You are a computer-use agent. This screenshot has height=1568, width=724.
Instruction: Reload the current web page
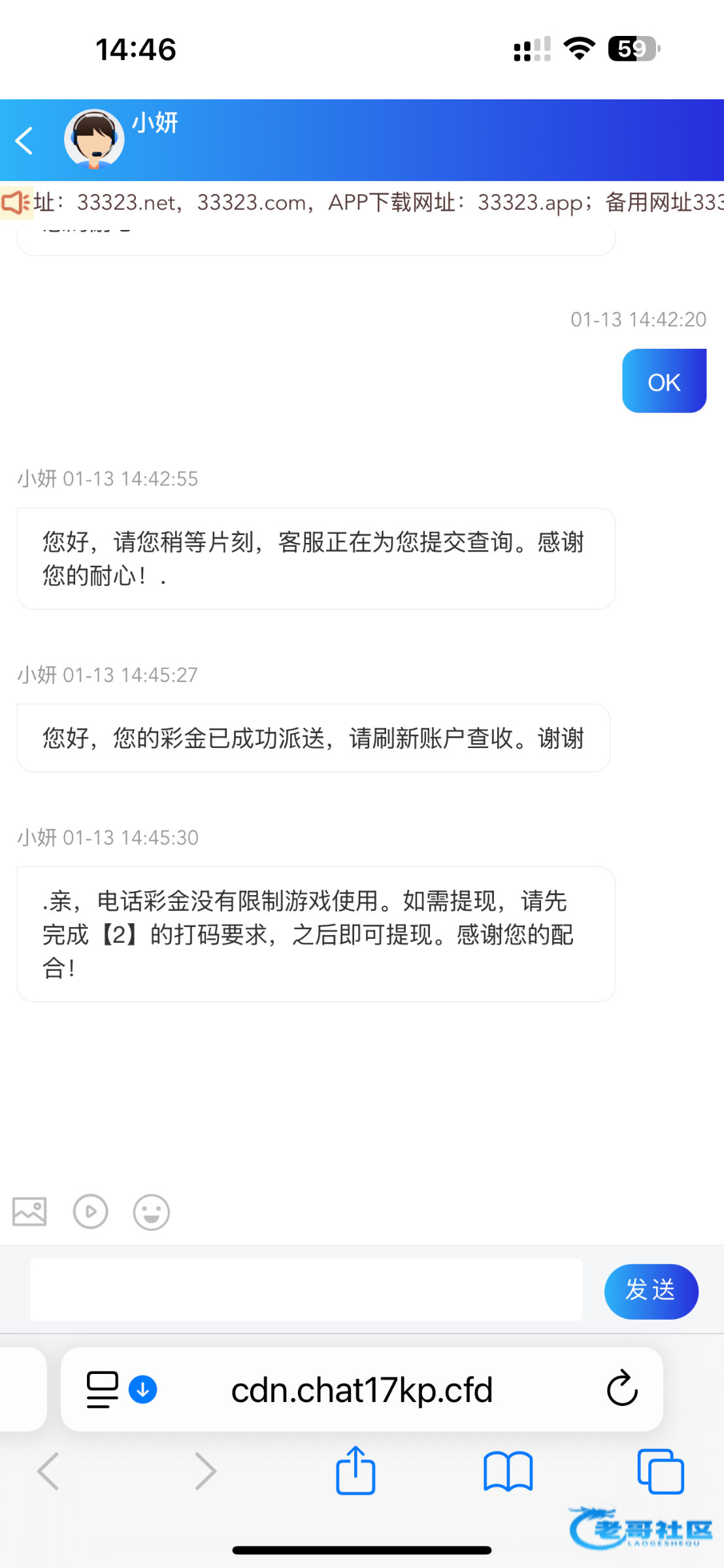(621, 1389)
